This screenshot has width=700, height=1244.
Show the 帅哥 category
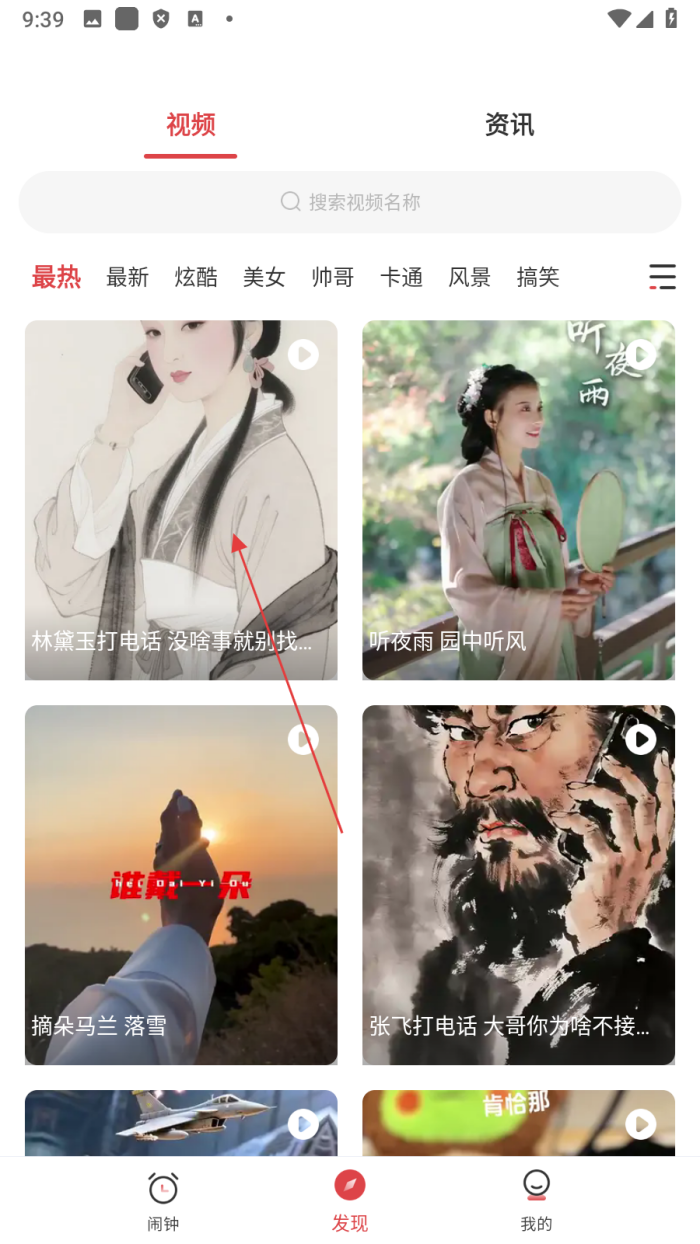click(333, 277)
